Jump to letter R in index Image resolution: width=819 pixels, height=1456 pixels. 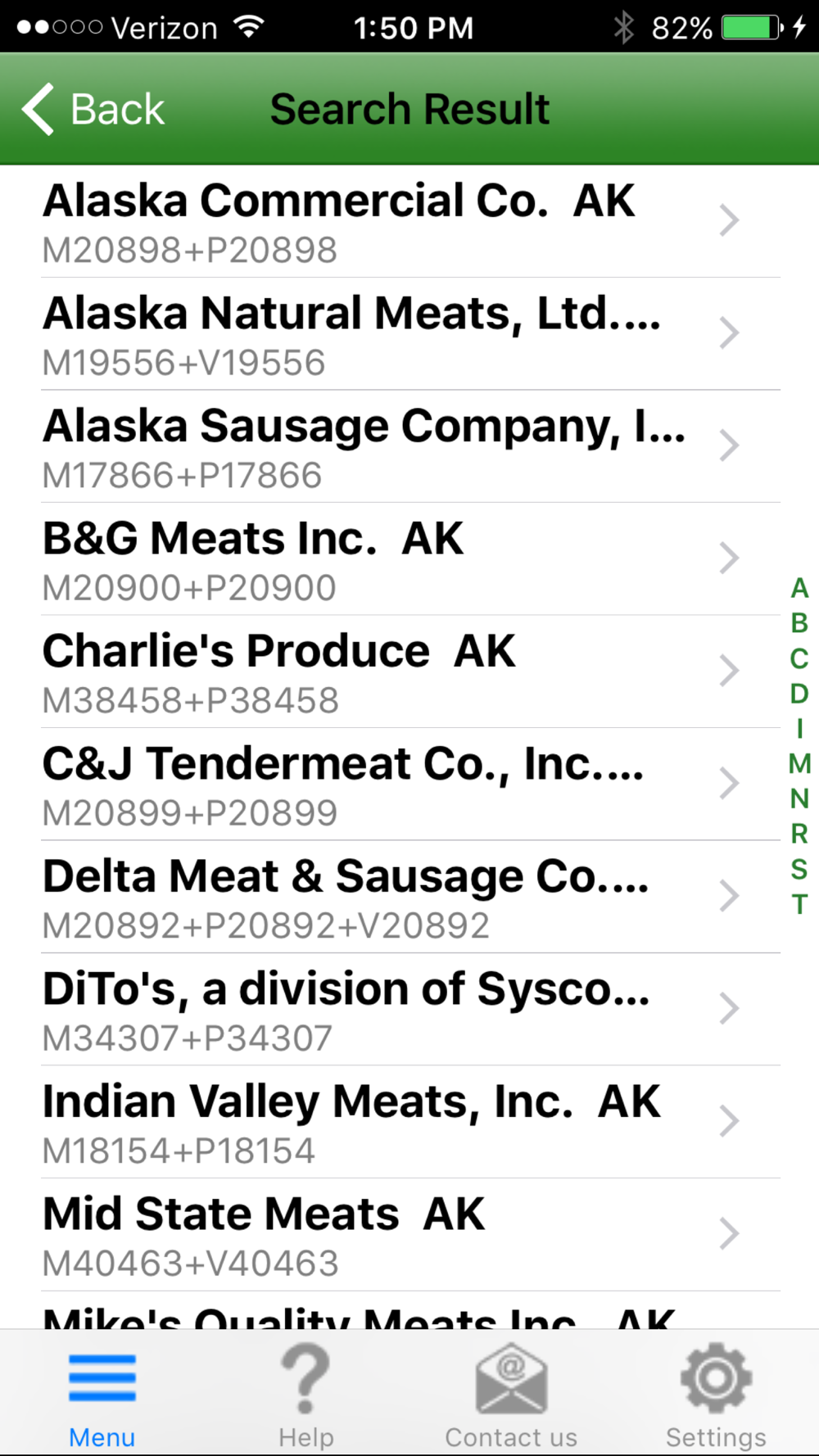click(799, 834)
